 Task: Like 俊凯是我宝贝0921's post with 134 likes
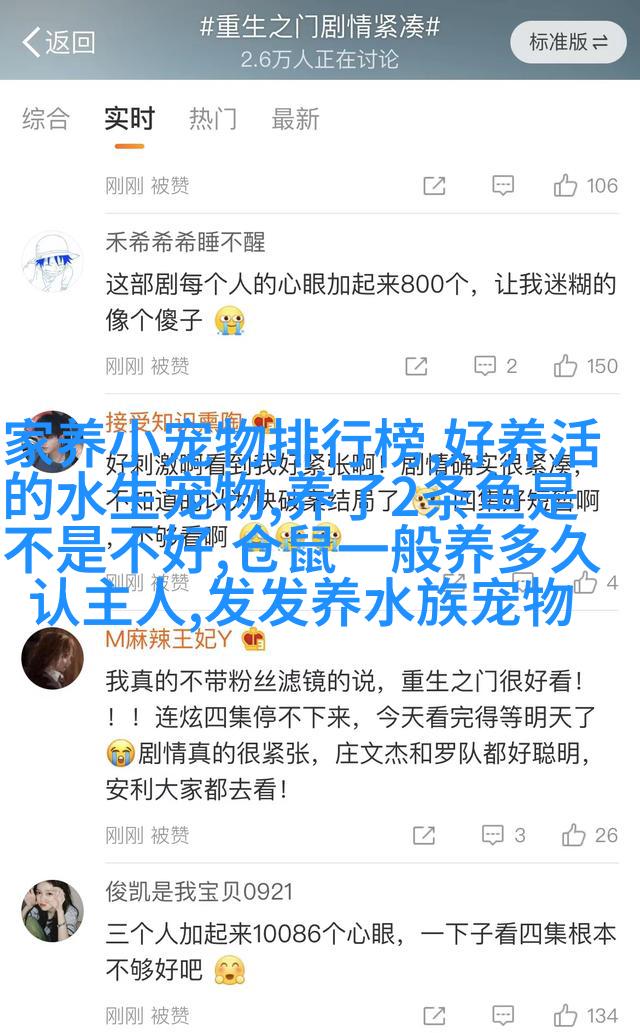[x=586, y=1015]
